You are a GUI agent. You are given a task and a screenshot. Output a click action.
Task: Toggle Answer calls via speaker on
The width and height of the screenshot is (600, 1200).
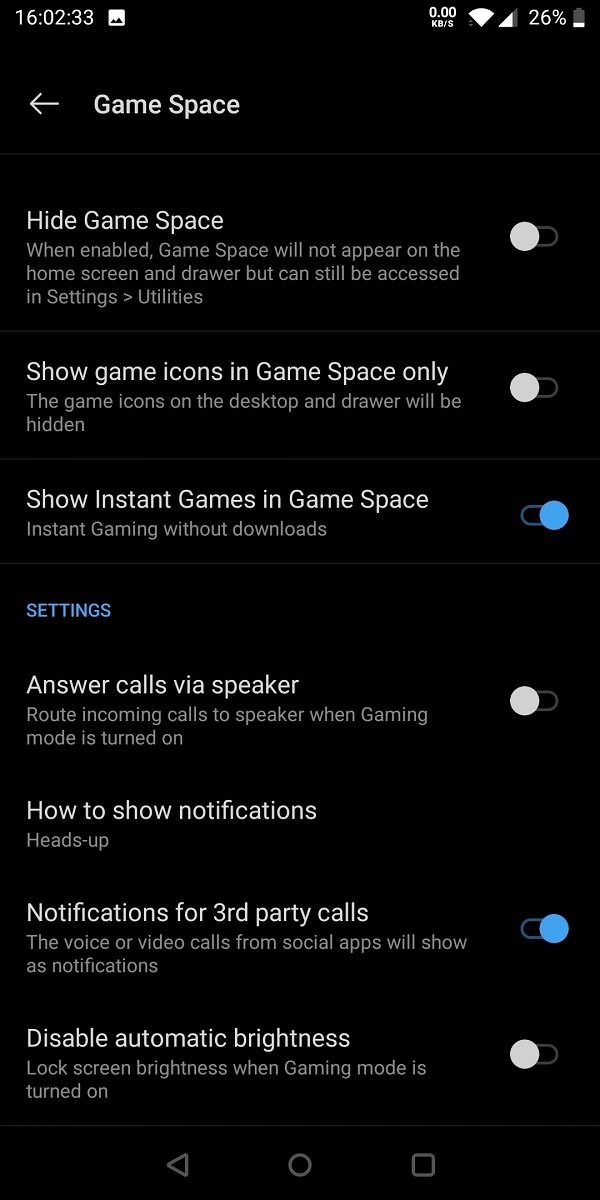tap(534, 701)
